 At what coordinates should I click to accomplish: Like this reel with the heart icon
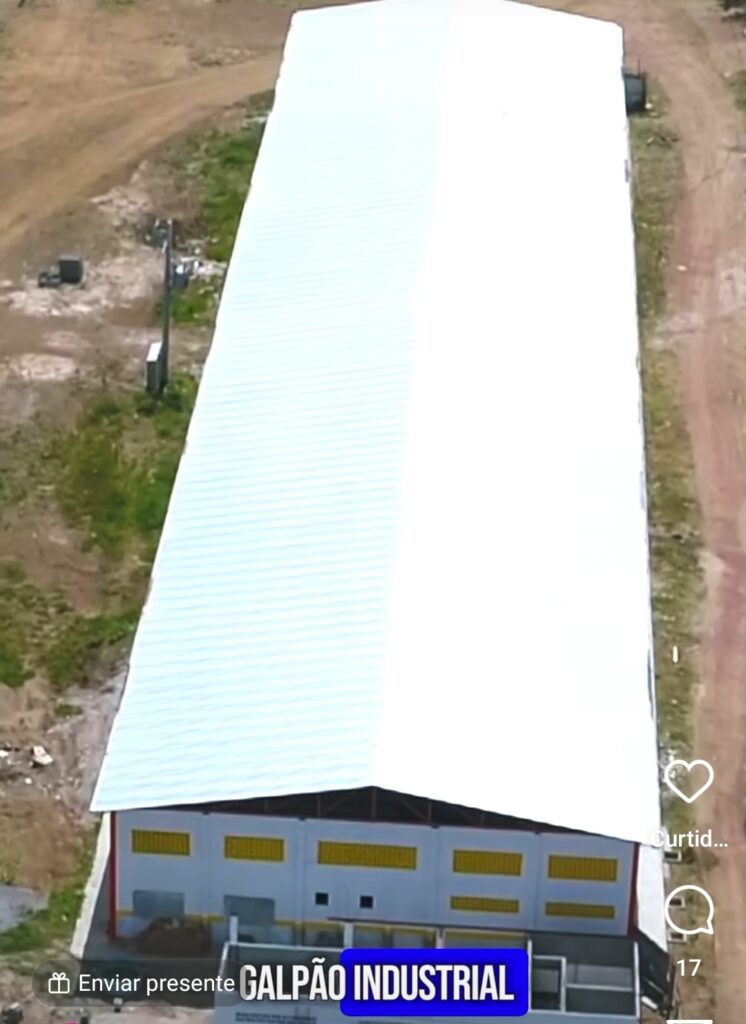coord(689,780)
